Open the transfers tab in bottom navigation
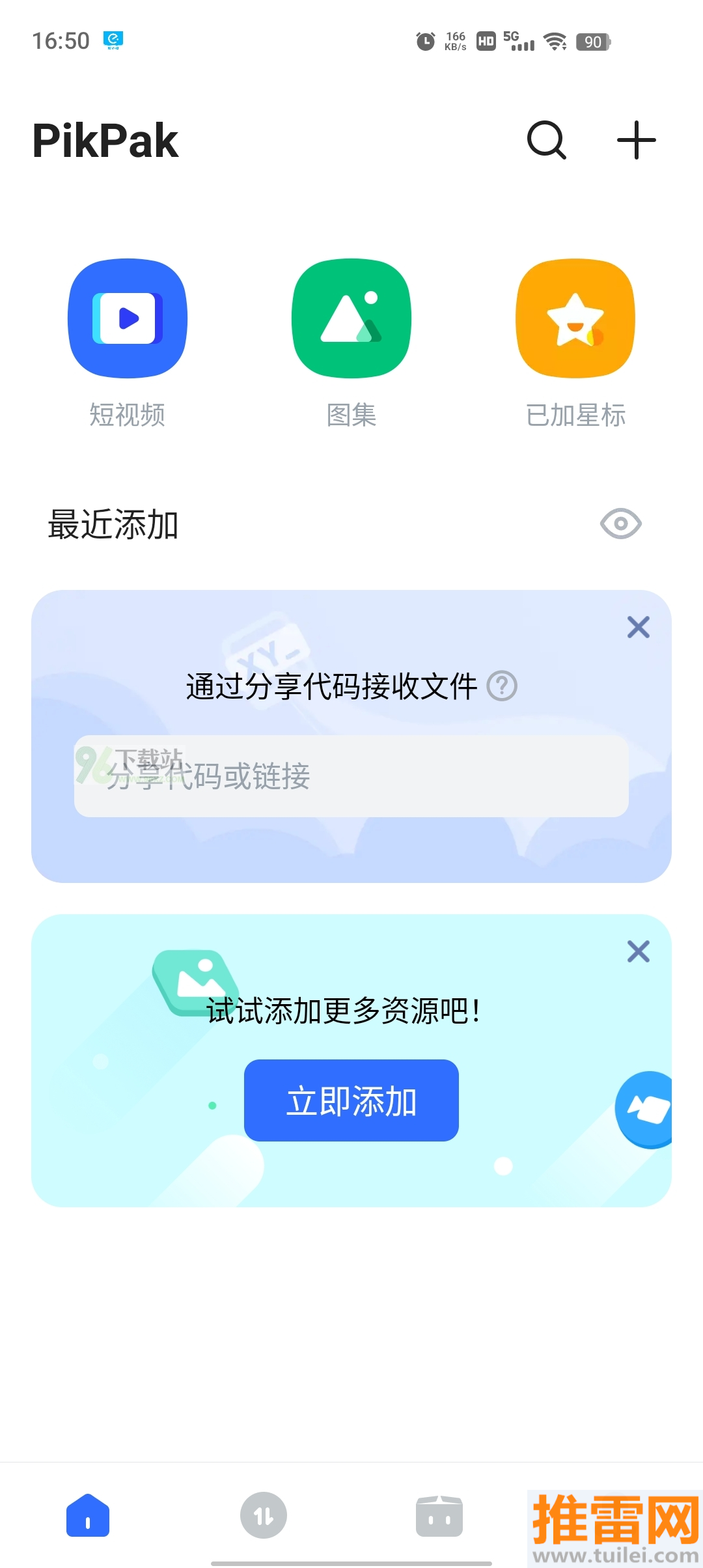Viewport: 703px width, 1568px height. 264,1515
